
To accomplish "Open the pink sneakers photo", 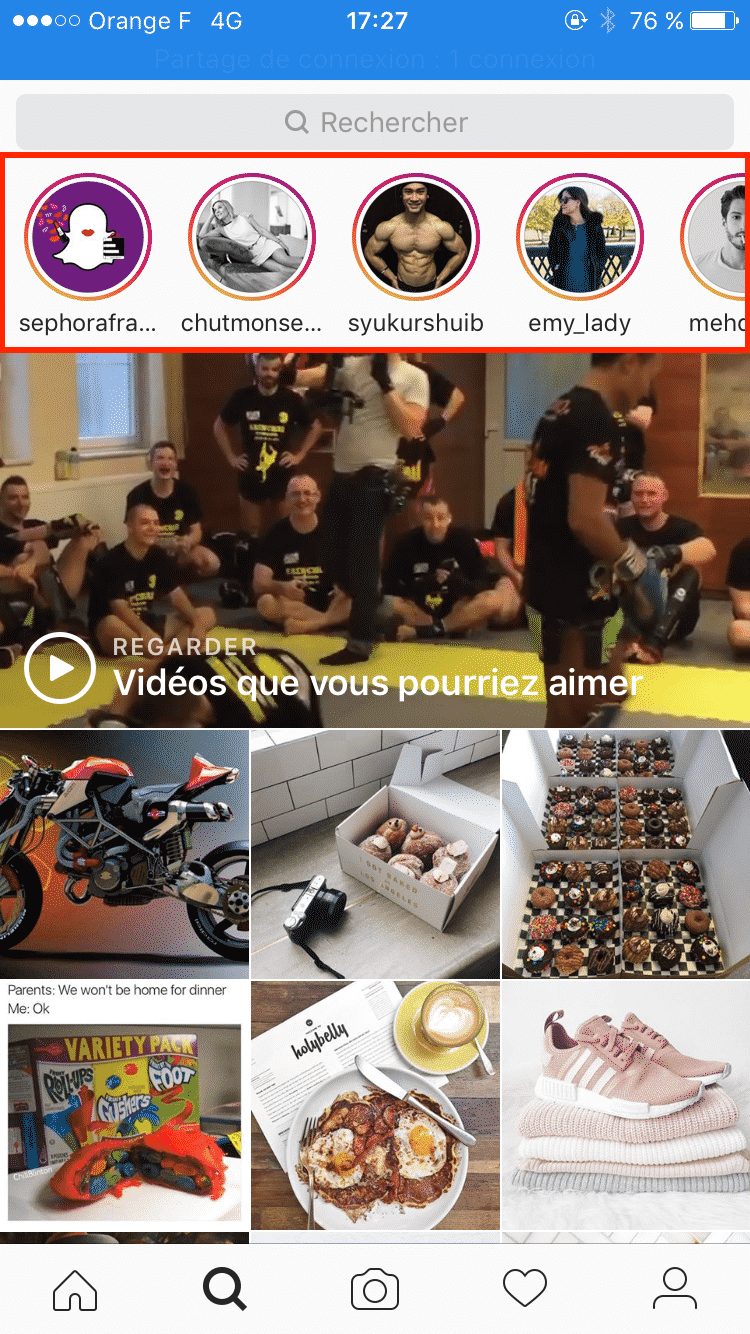I will [624, 1103].
